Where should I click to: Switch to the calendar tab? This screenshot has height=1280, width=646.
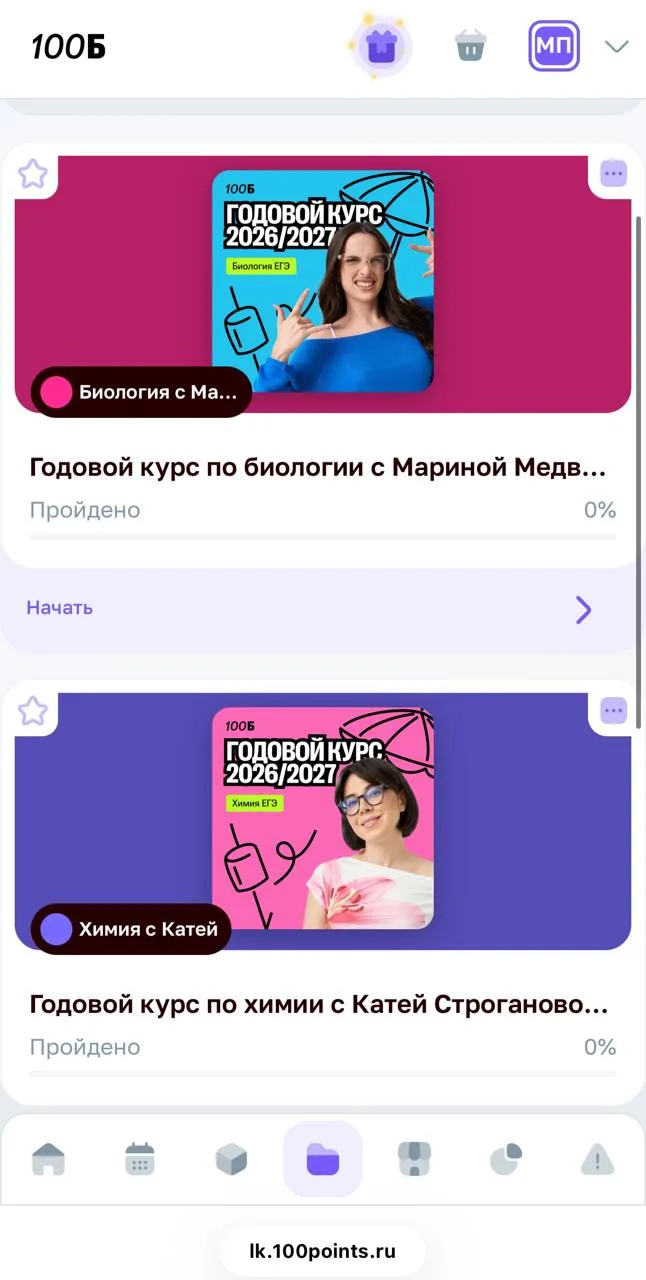pyautogui.click(x=140, y=1160)
